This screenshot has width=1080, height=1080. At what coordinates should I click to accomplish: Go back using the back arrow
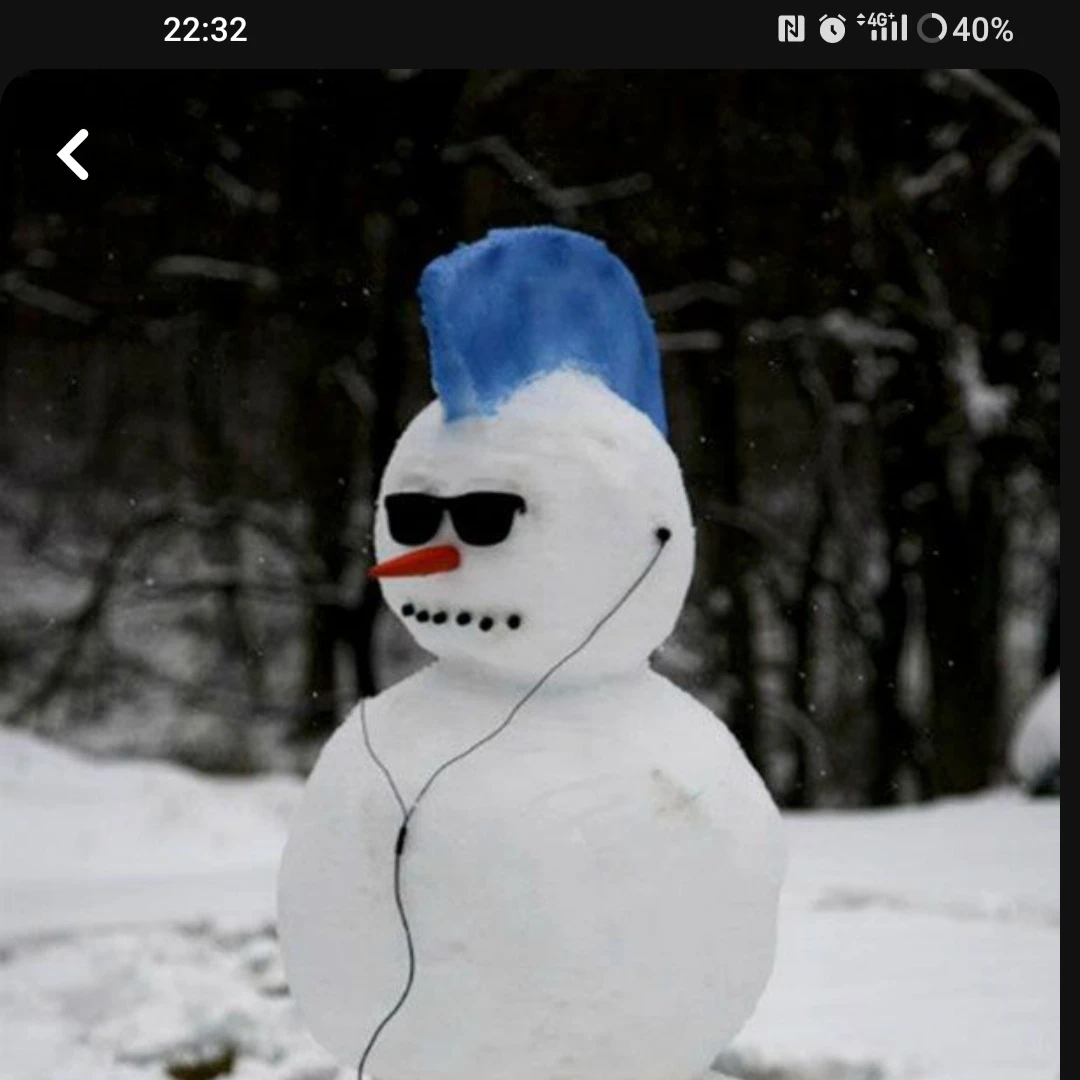click(x=73, y=154)
